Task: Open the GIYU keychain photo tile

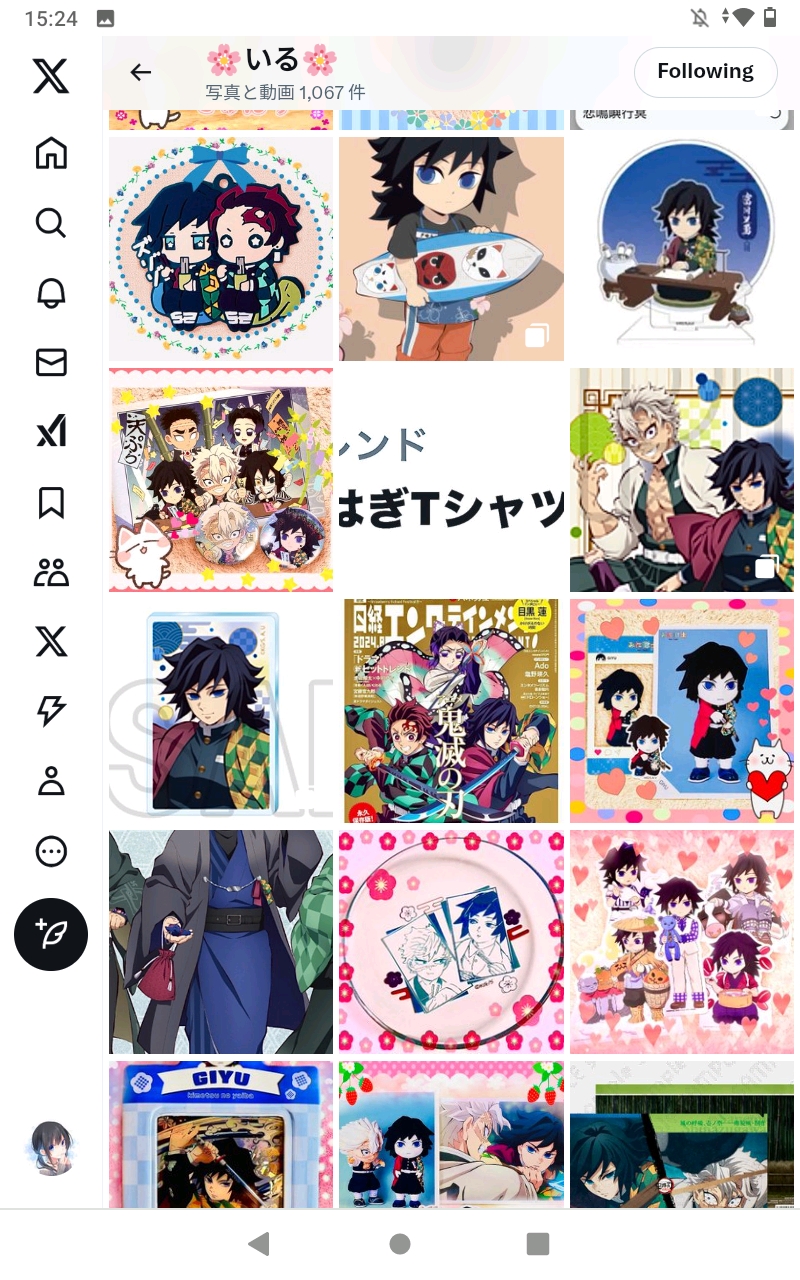Action: [221, 1134]
